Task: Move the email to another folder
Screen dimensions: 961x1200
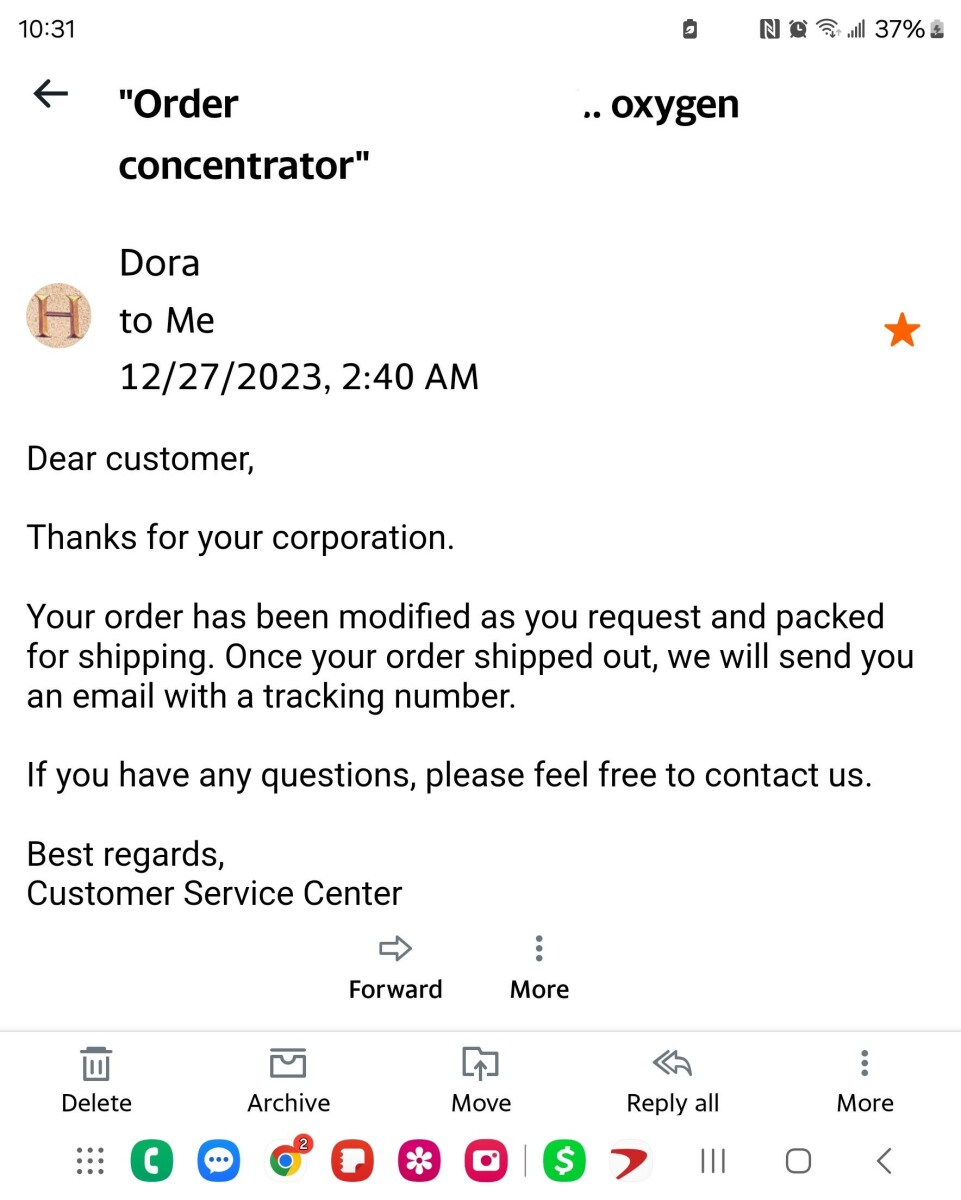Action: click(x=481, y=1080)
